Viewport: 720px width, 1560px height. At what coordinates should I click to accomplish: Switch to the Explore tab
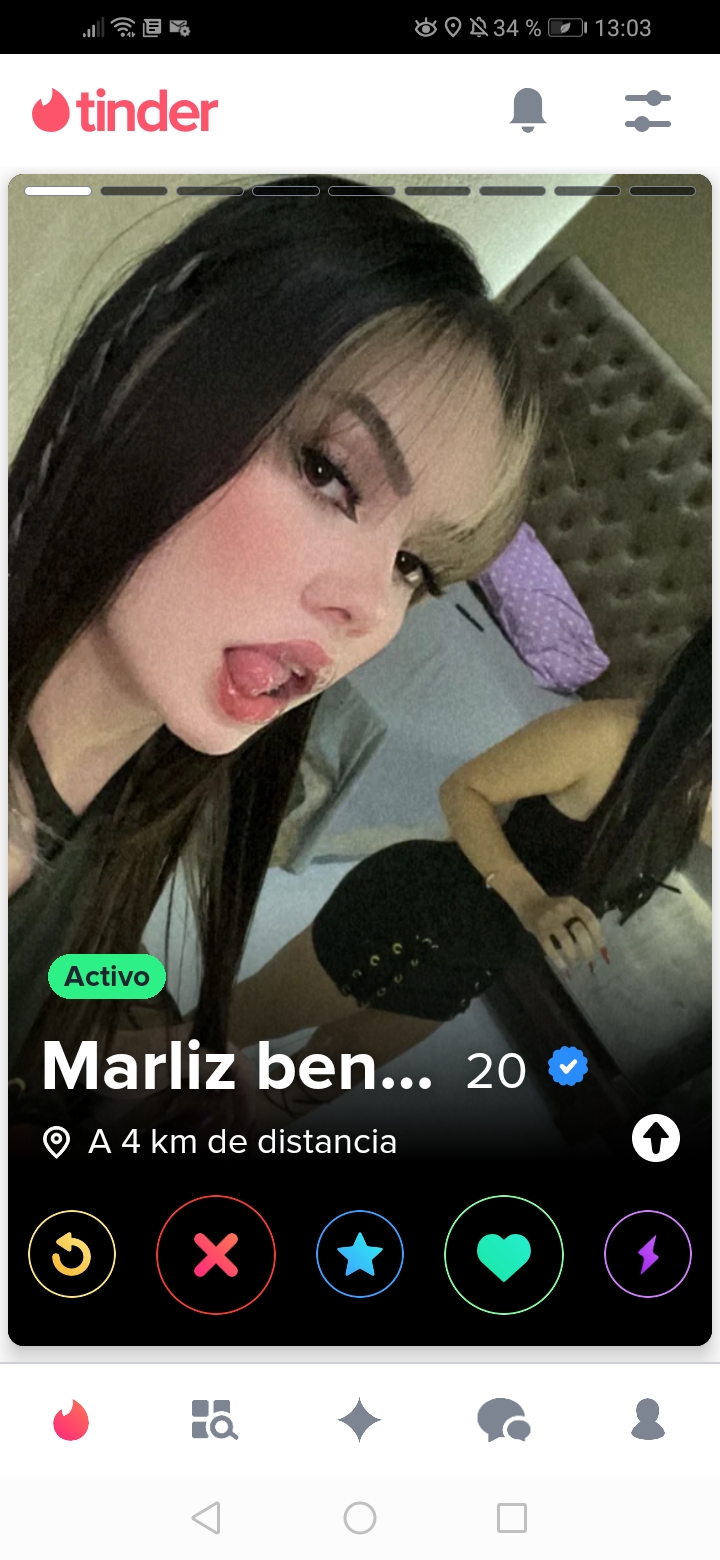tap(215, 1419)
